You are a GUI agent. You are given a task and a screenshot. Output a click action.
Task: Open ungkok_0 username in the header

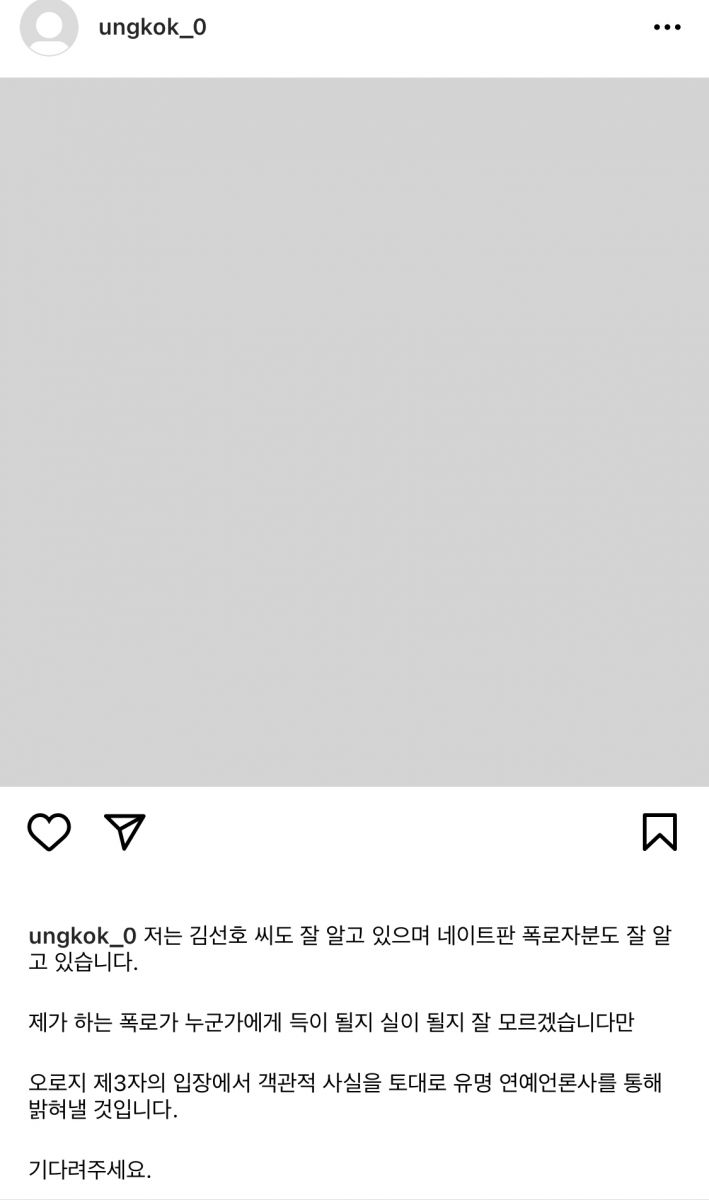pos(152,28)
